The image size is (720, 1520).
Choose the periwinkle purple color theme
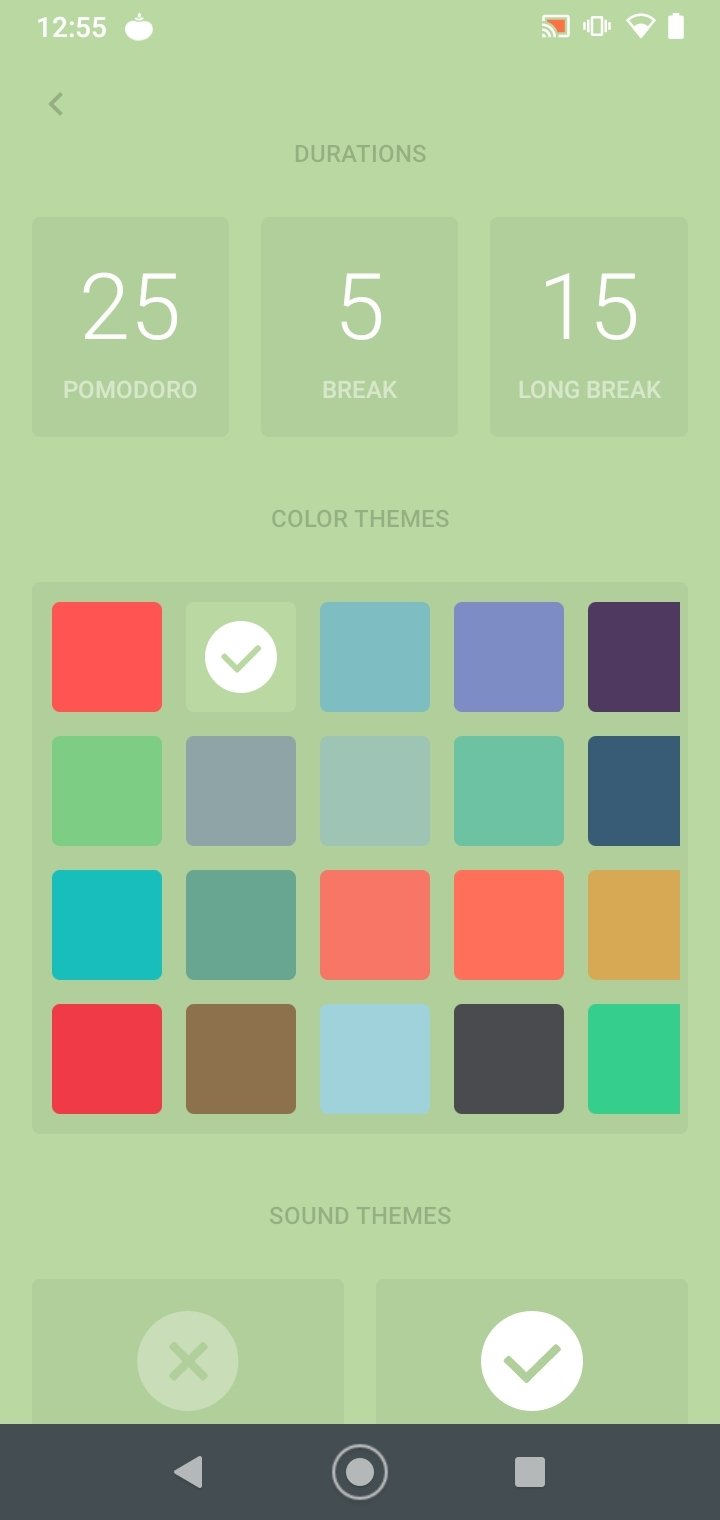[x=509, y=657]
